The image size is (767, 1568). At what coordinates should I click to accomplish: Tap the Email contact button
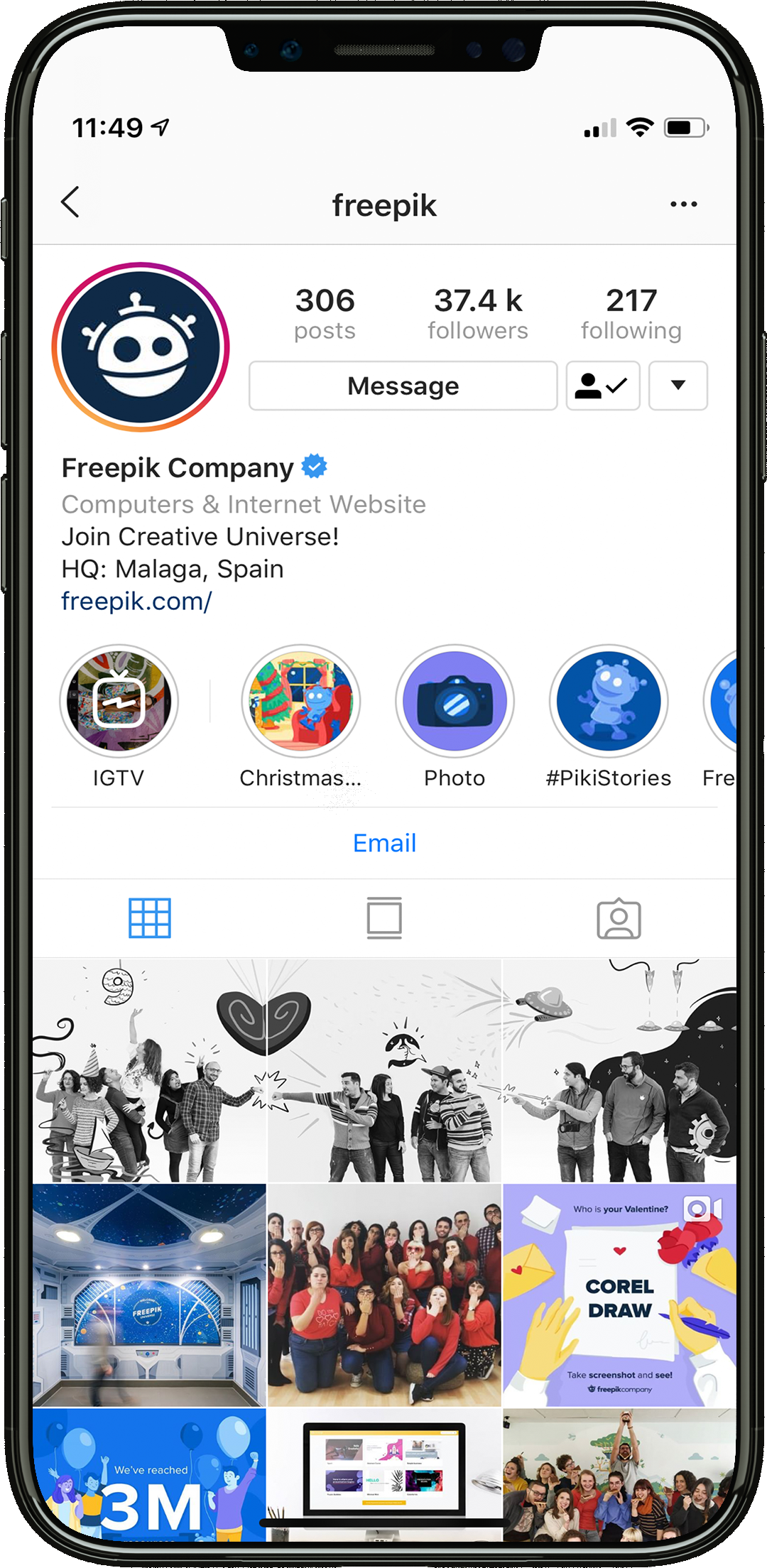point(384,843)
